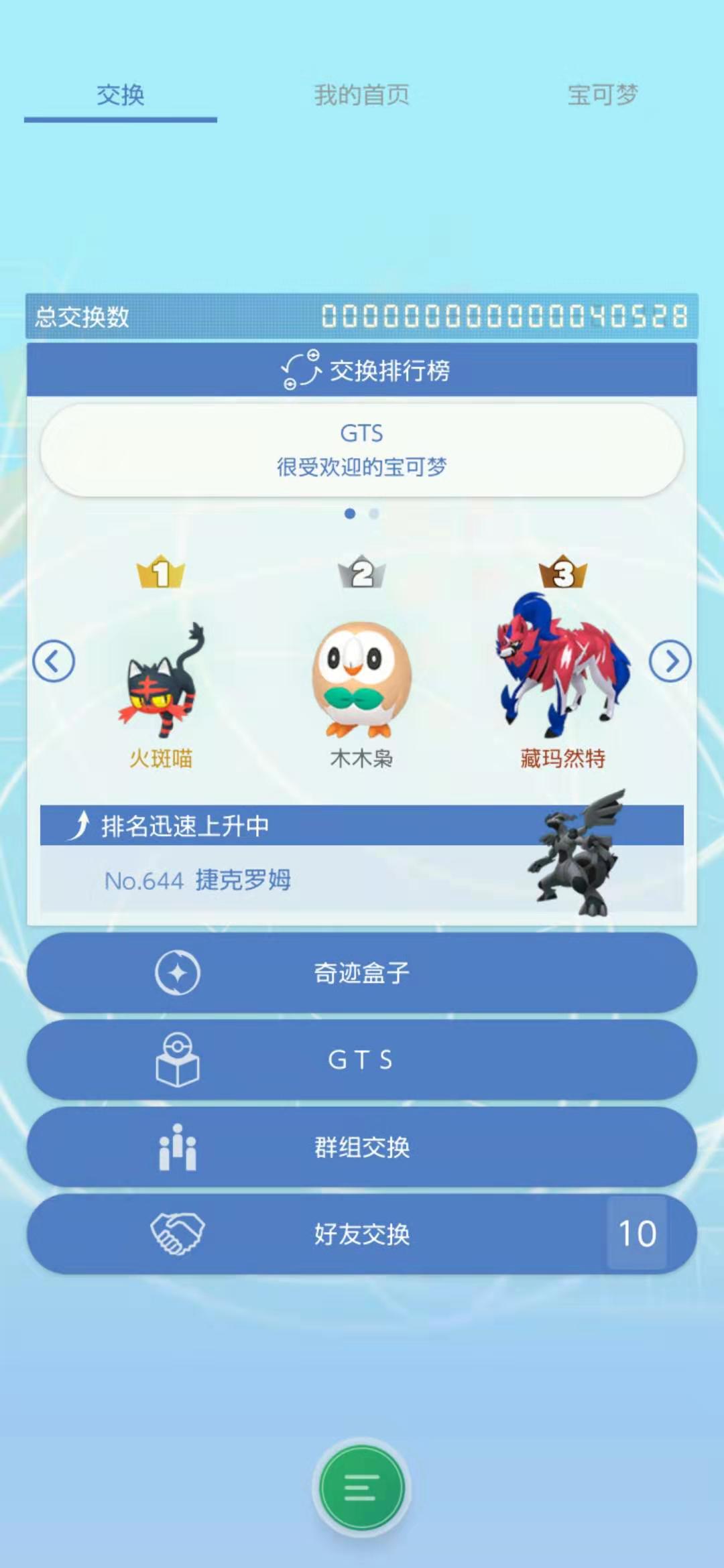Tap the left carousel arrow
This screenshot has width=724, height=1568.
pos(53,660)
